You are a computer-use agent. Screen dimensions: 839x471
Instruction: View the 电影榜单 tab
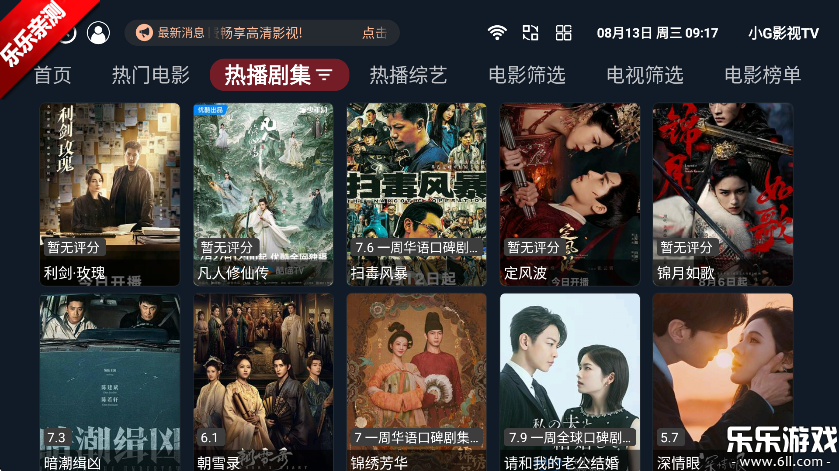tap(763, 75)
